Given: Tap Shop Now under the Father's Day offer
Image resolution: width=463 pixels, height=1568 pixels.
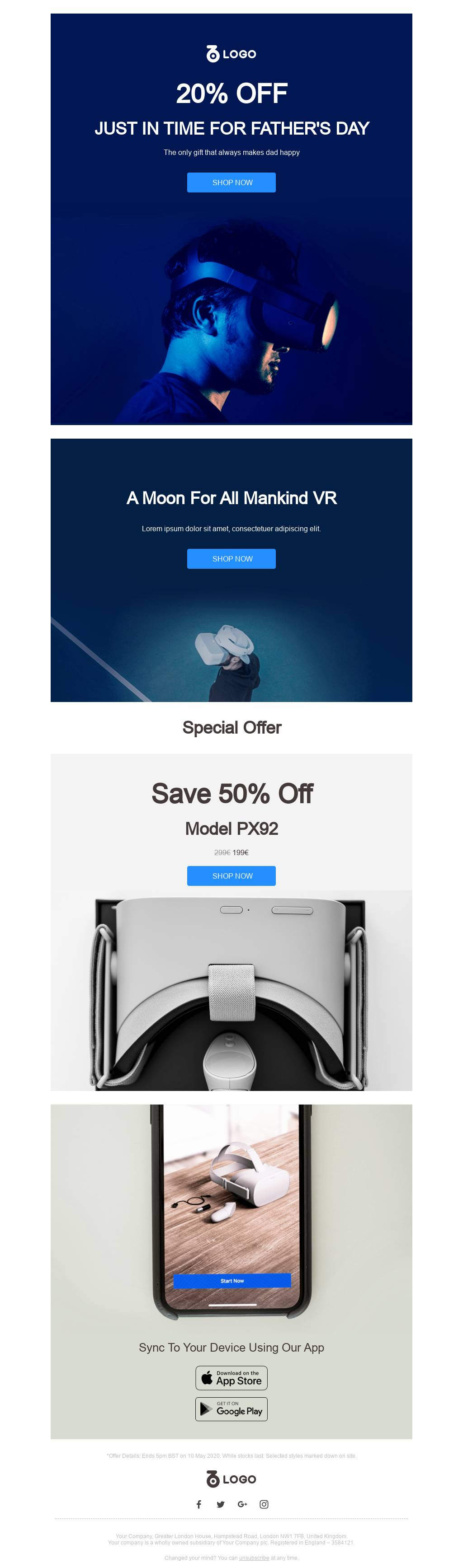Looking at the screenshot, I should (231, 183).
